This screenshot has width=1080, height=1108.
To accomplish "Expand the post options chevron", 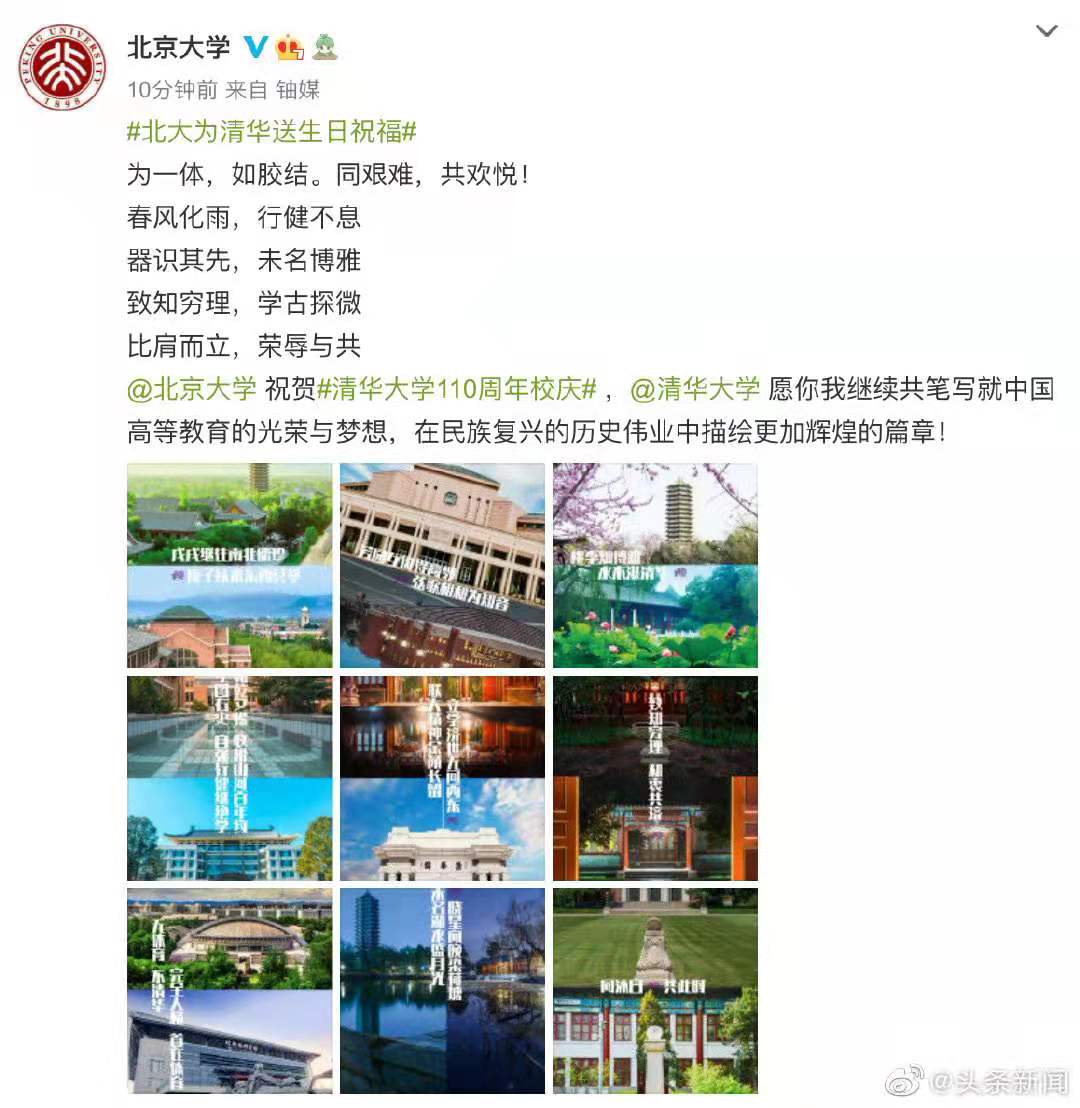I will click(x=1046, y=32).
